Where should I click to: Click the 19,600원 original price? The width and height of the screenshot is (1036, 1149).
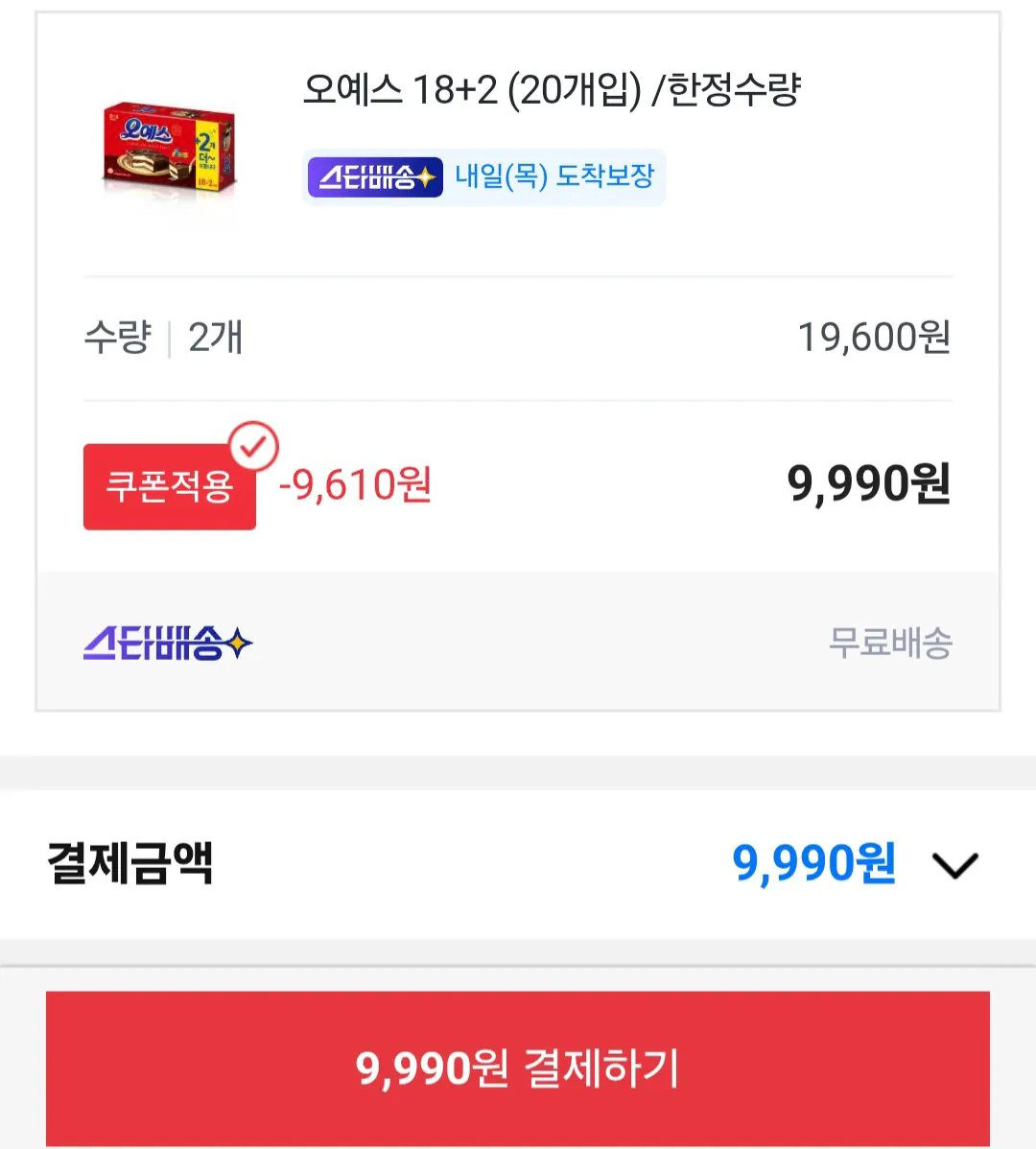click(875, 338)
